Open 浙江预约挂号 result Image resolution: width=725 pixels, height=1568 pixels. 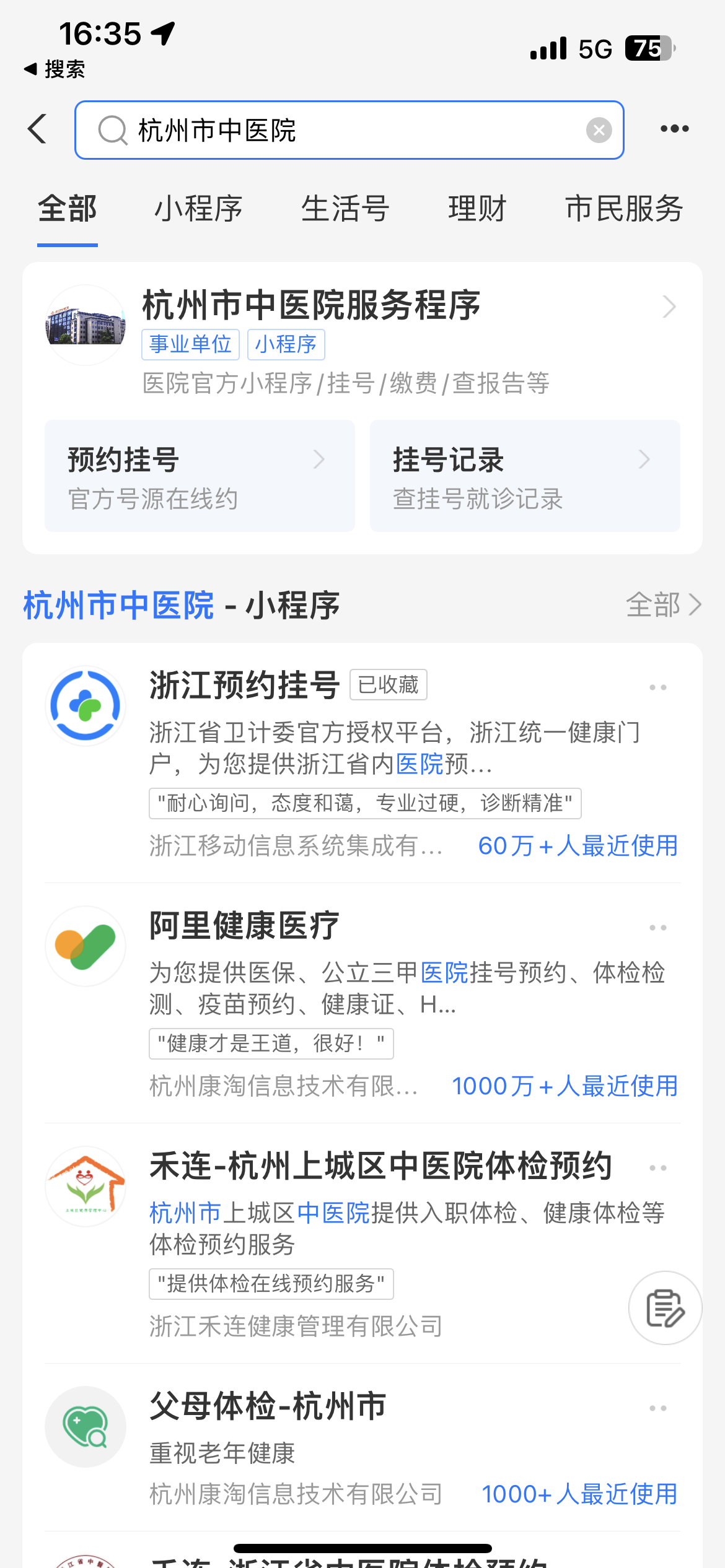point(244,686)
